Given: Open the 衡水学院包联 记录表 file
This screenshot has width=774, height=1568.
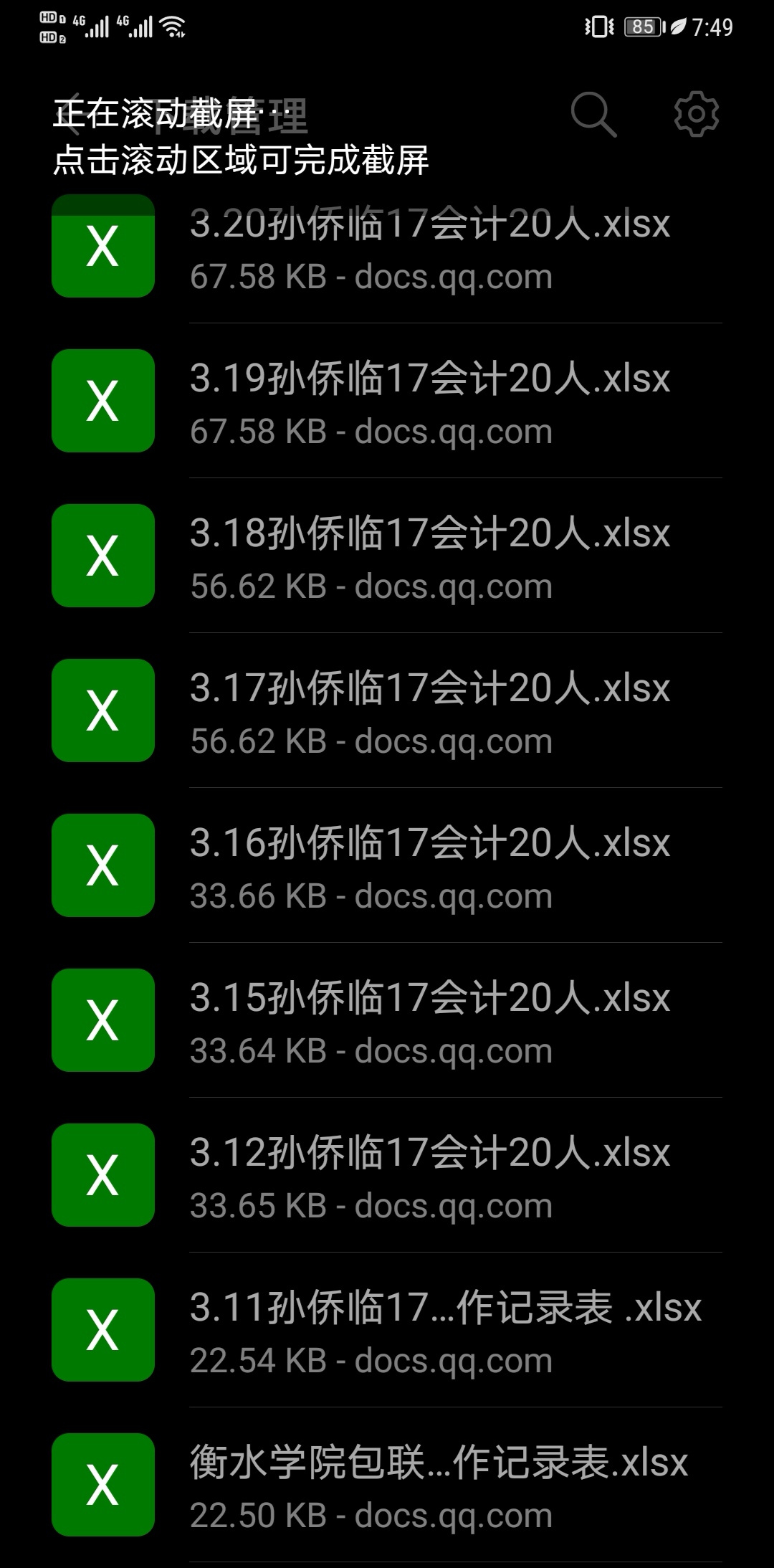Looking at the screenshot, I should tap(387, 1485).
